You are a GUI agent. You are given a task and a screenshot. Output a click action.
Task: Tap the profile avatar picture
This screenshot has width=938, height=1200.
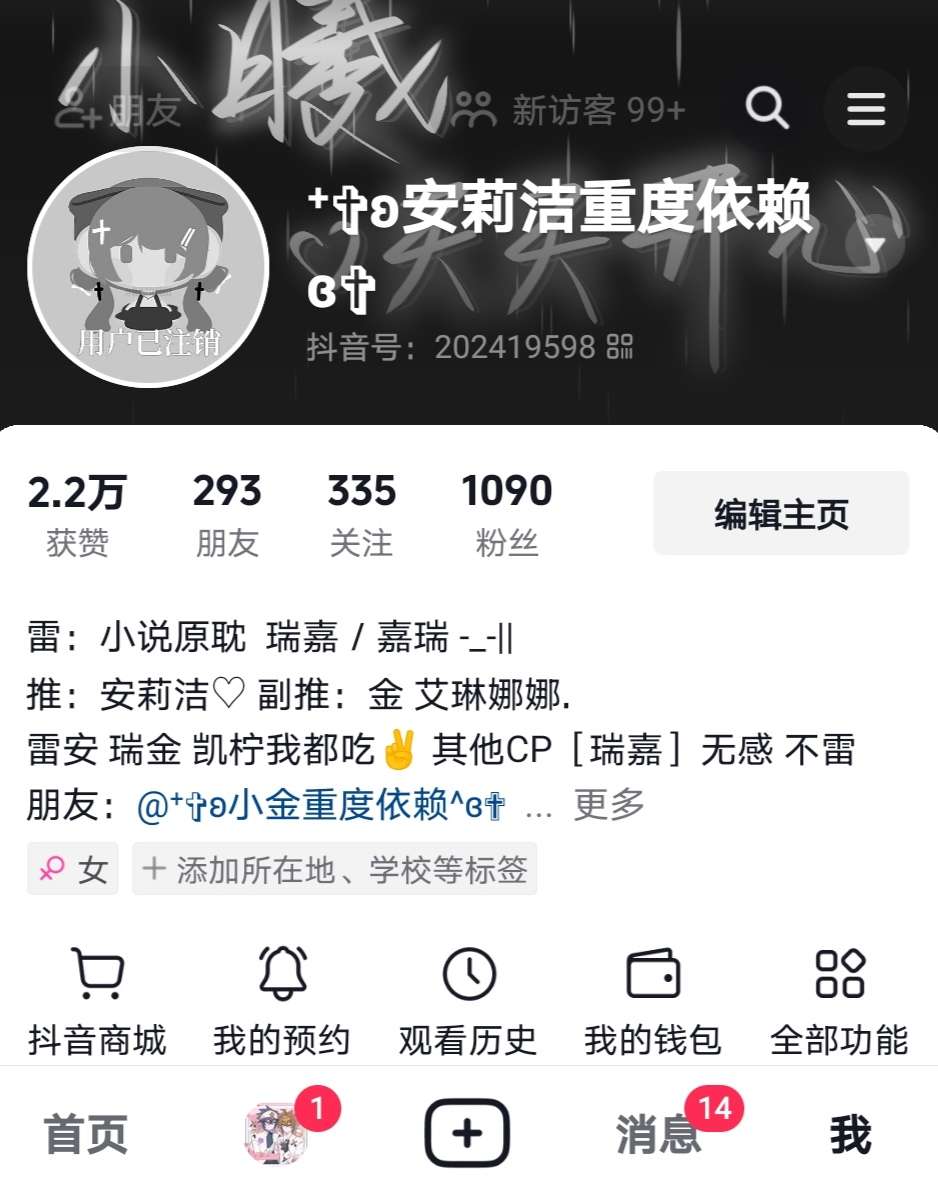[x=148, y=267]
